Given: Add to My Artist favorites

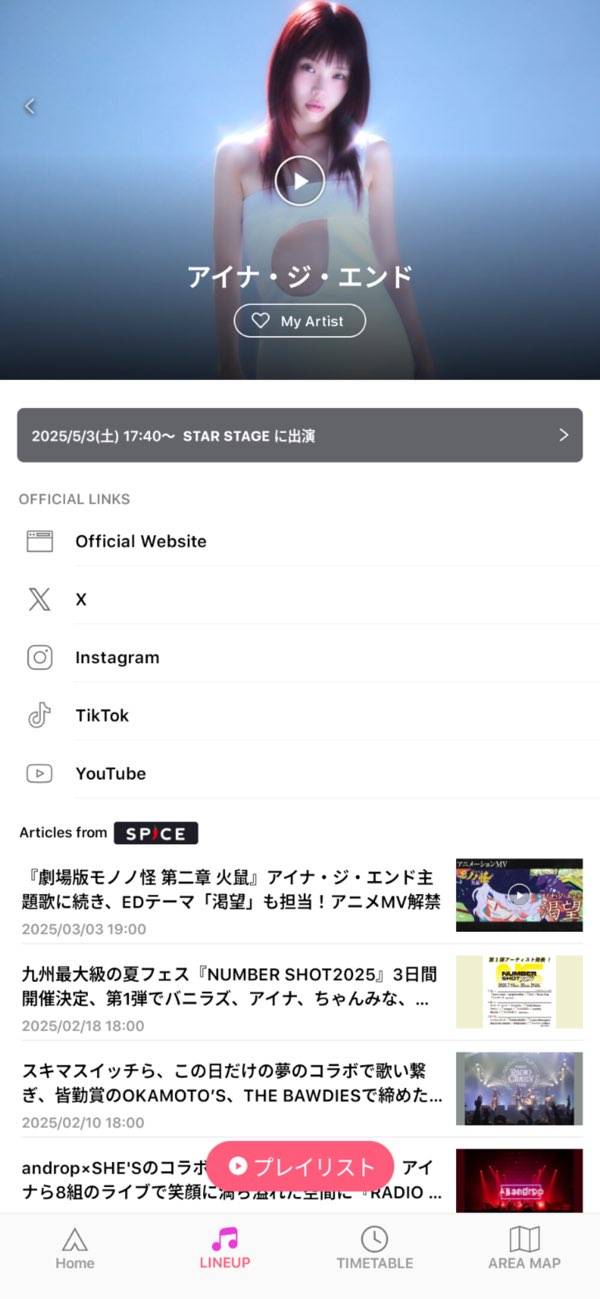Looking at the screenshot, I should click(x=300, y=321).
